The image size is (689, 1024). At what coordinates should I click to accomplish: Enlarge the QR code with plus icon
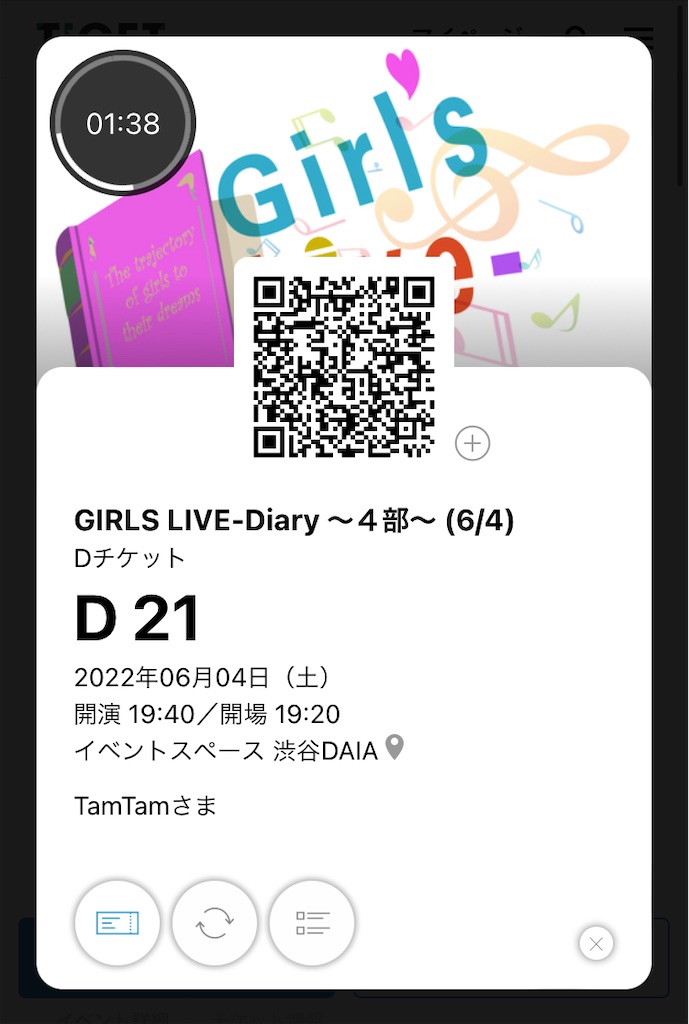472,443
